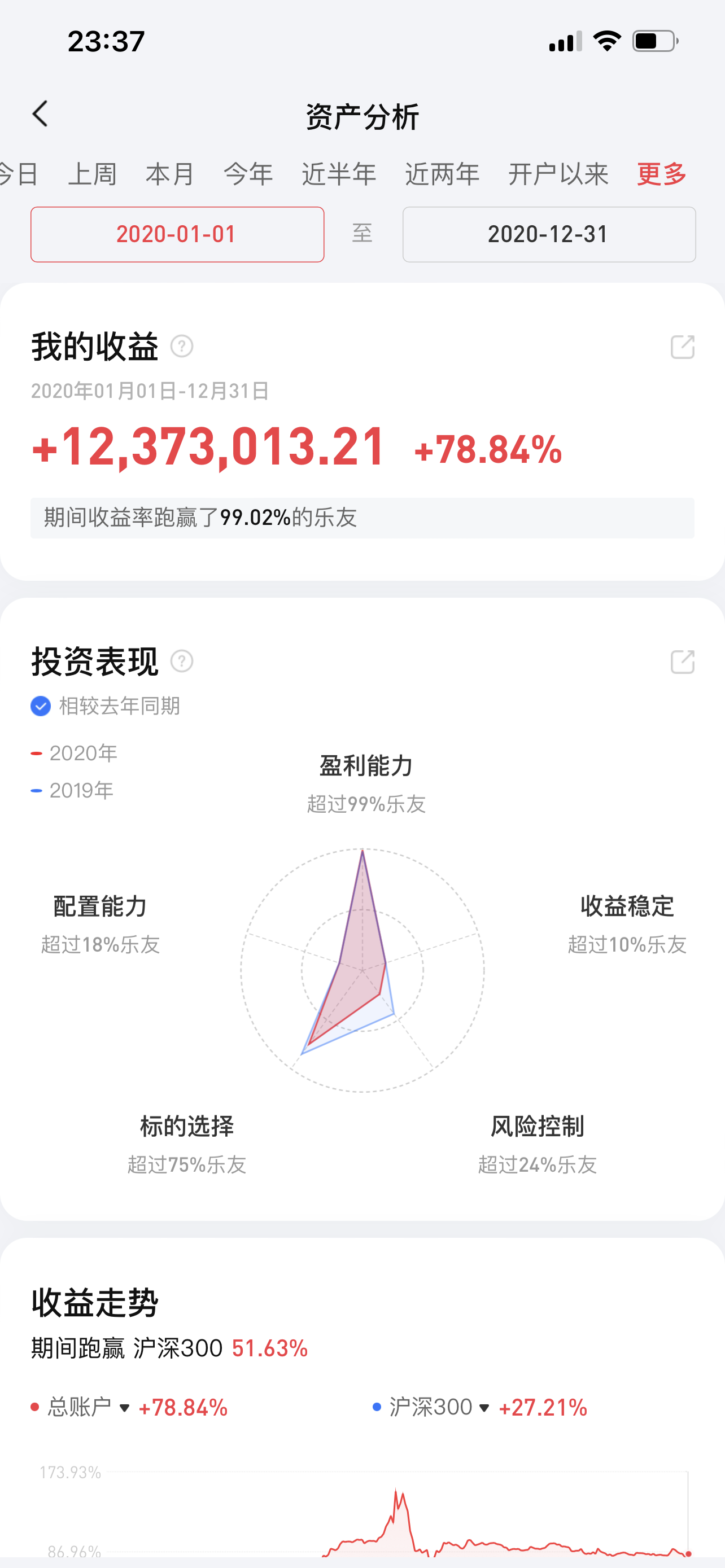This screenshot has width=725, height=1568.
Task: Change end date 2020-12-31
Action: (x=548, y=234)
